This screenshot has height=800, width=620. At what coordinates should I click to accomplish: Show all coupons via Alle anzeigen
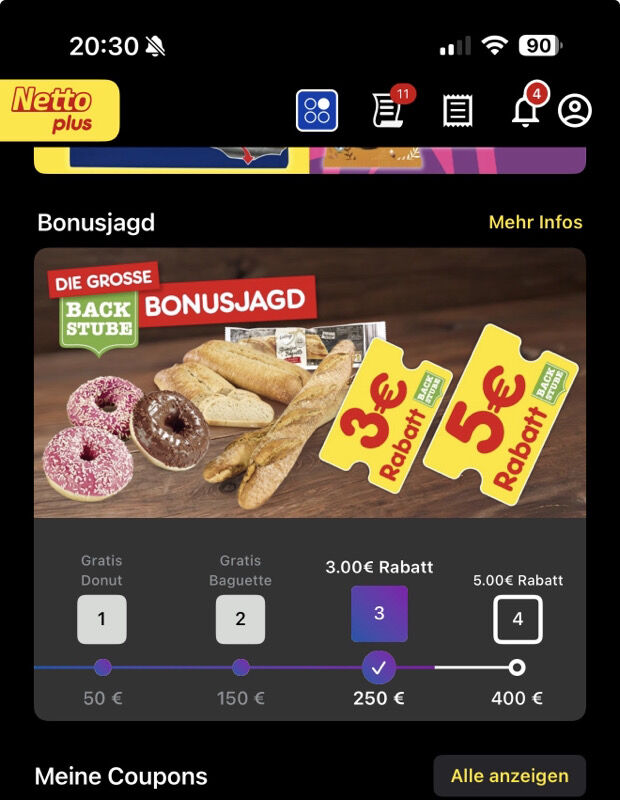click(x=509, y=776)
